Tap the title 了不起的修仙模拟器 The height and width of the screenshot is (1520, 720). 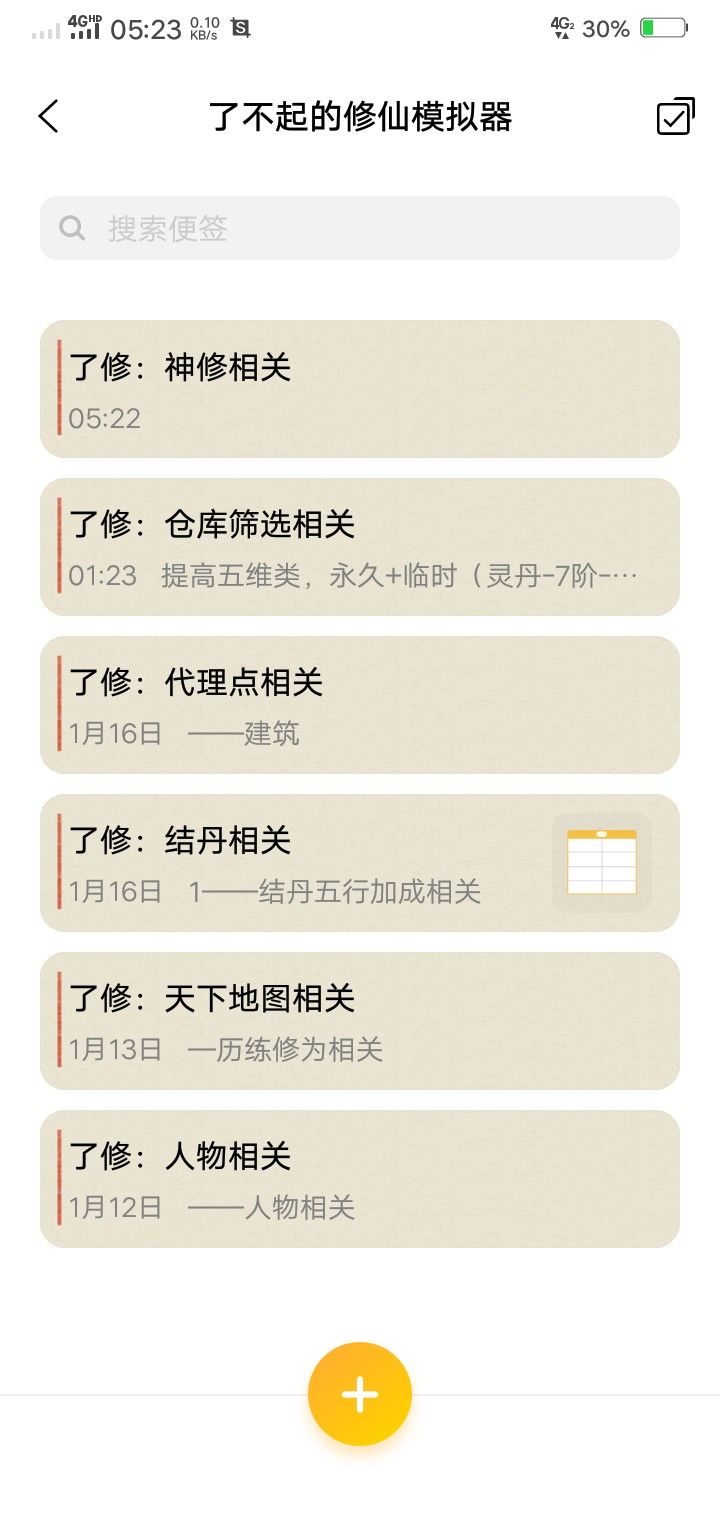360,116
